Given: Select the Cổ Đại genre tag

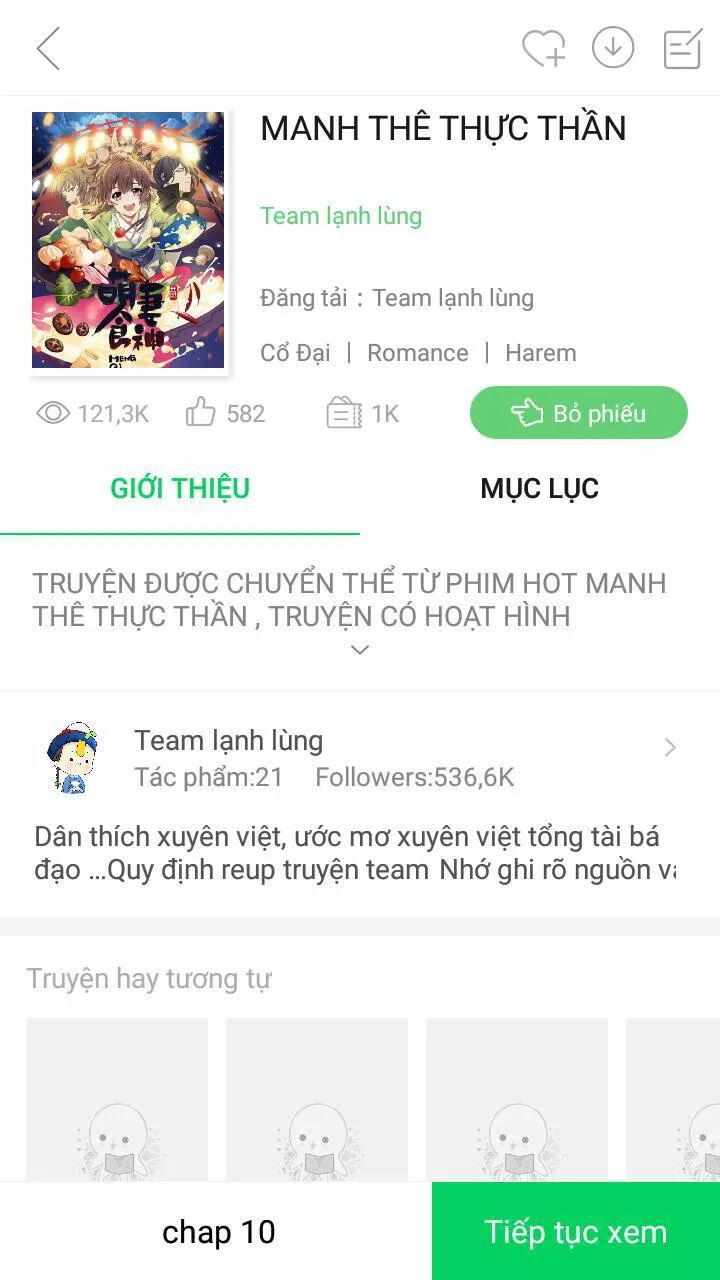Looking at the screenshot, I should coord(294,352).
